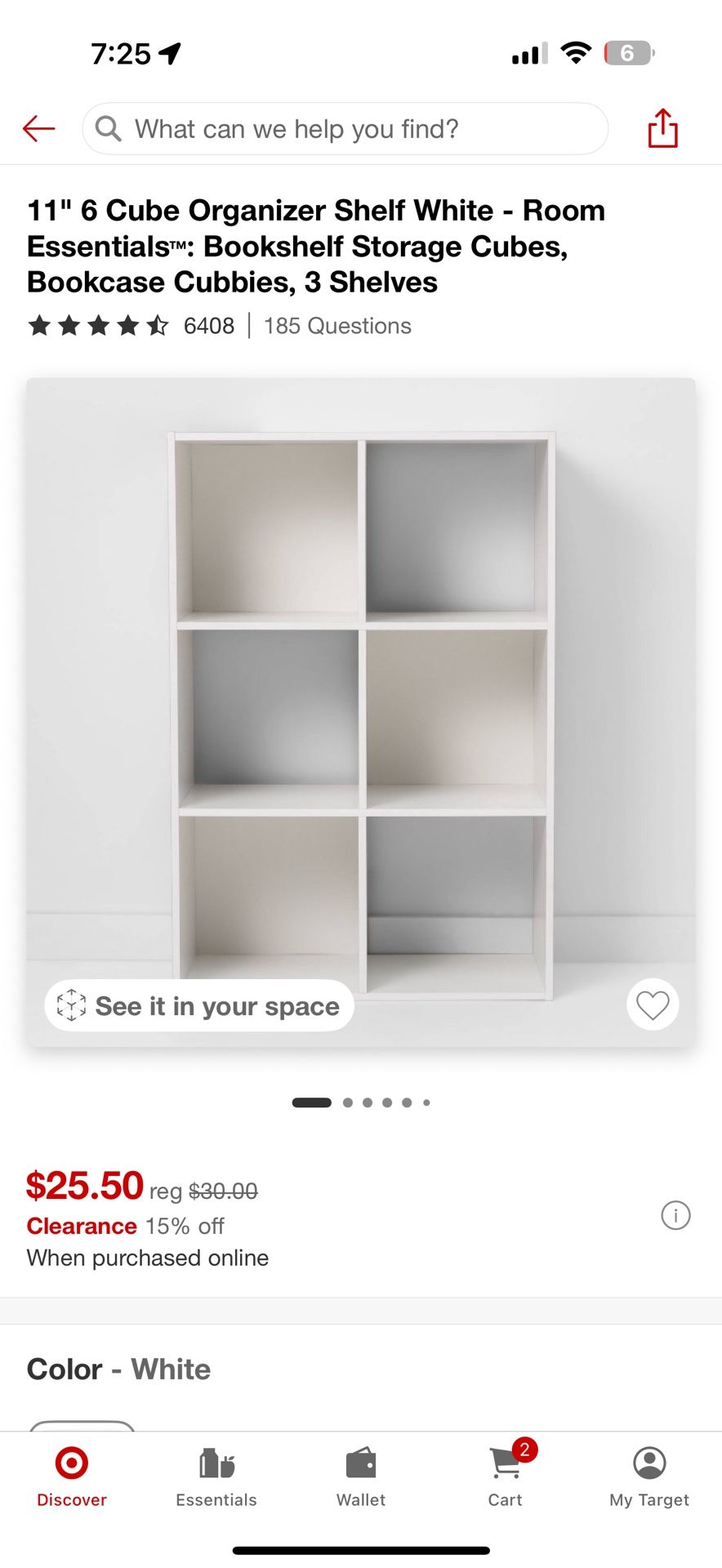
Task: Open the Wallet tab
Action: pos(361,1477)
